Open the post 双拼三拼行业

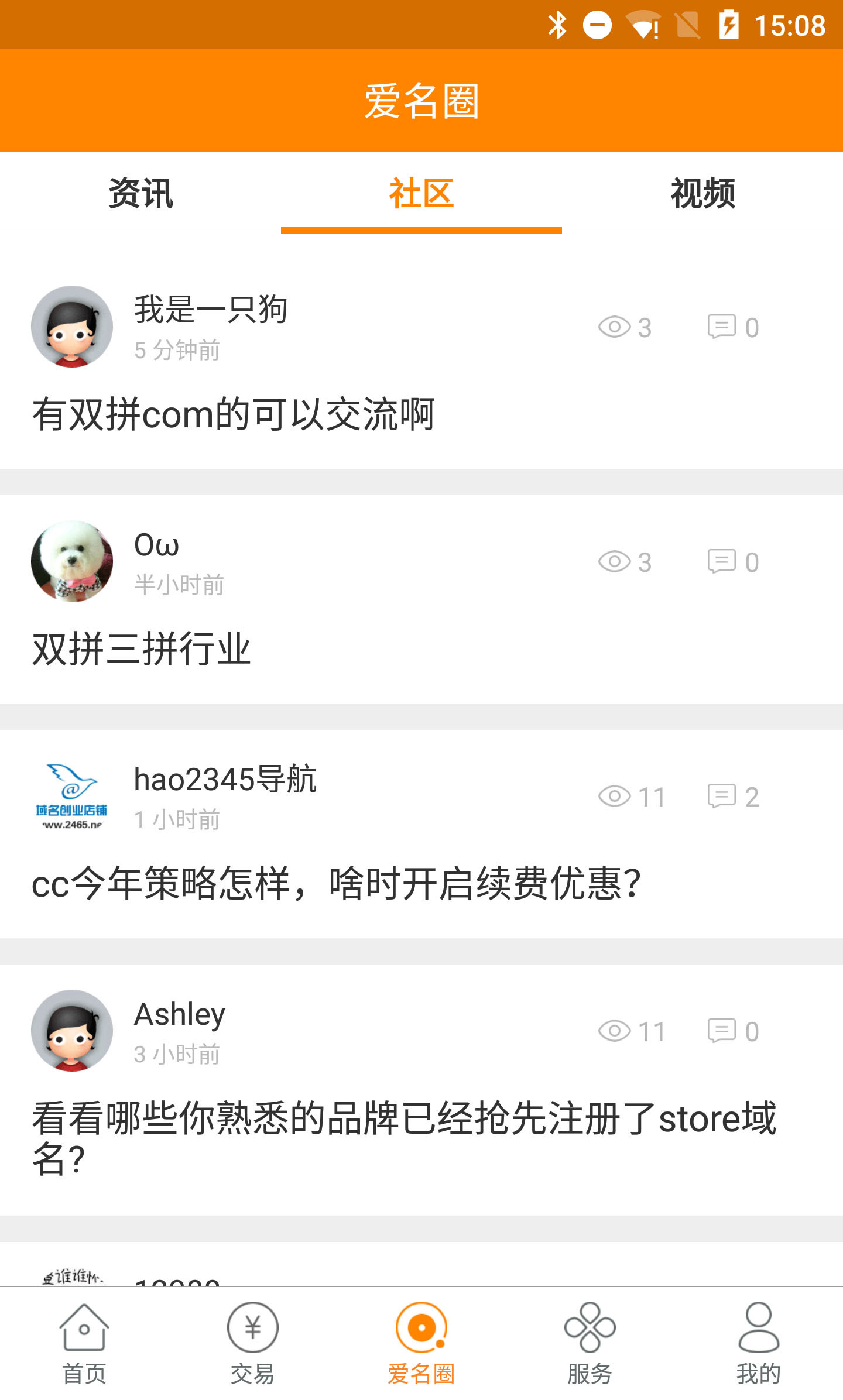point(142,649)
